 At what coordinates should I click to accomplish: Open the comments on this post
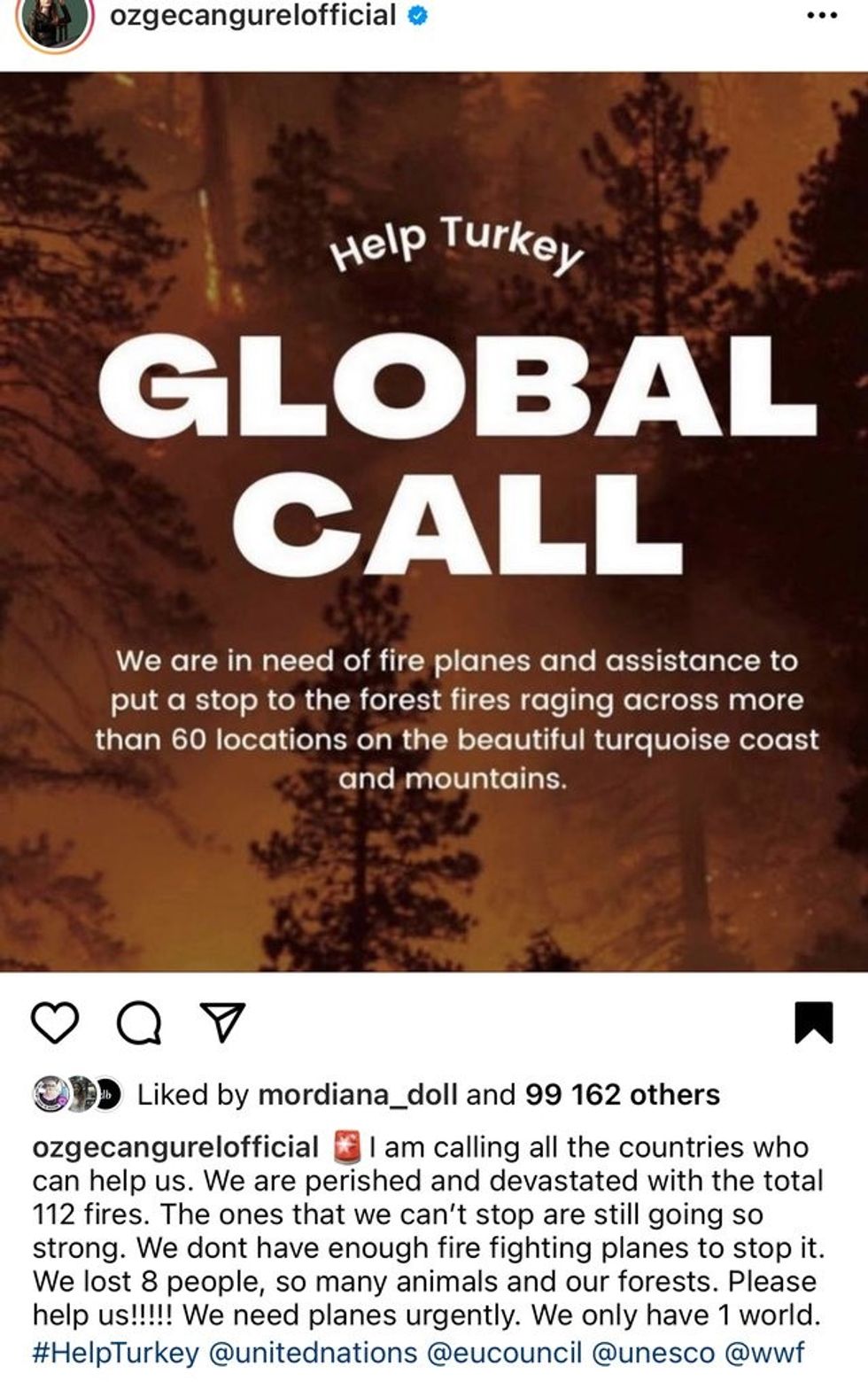pos(139,1024)
